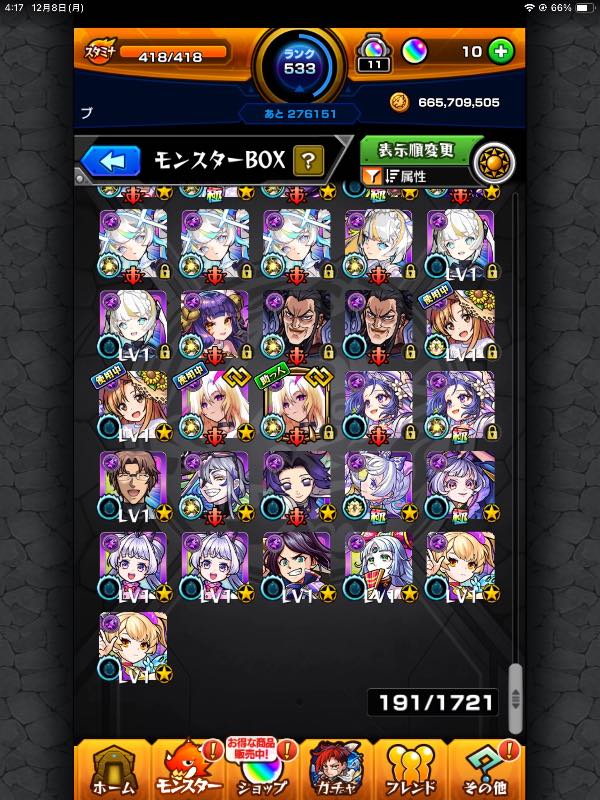The height and width of the screenshot is (800, 600).
Task: Switch to the ホーム tab
Action: (113, 770)
